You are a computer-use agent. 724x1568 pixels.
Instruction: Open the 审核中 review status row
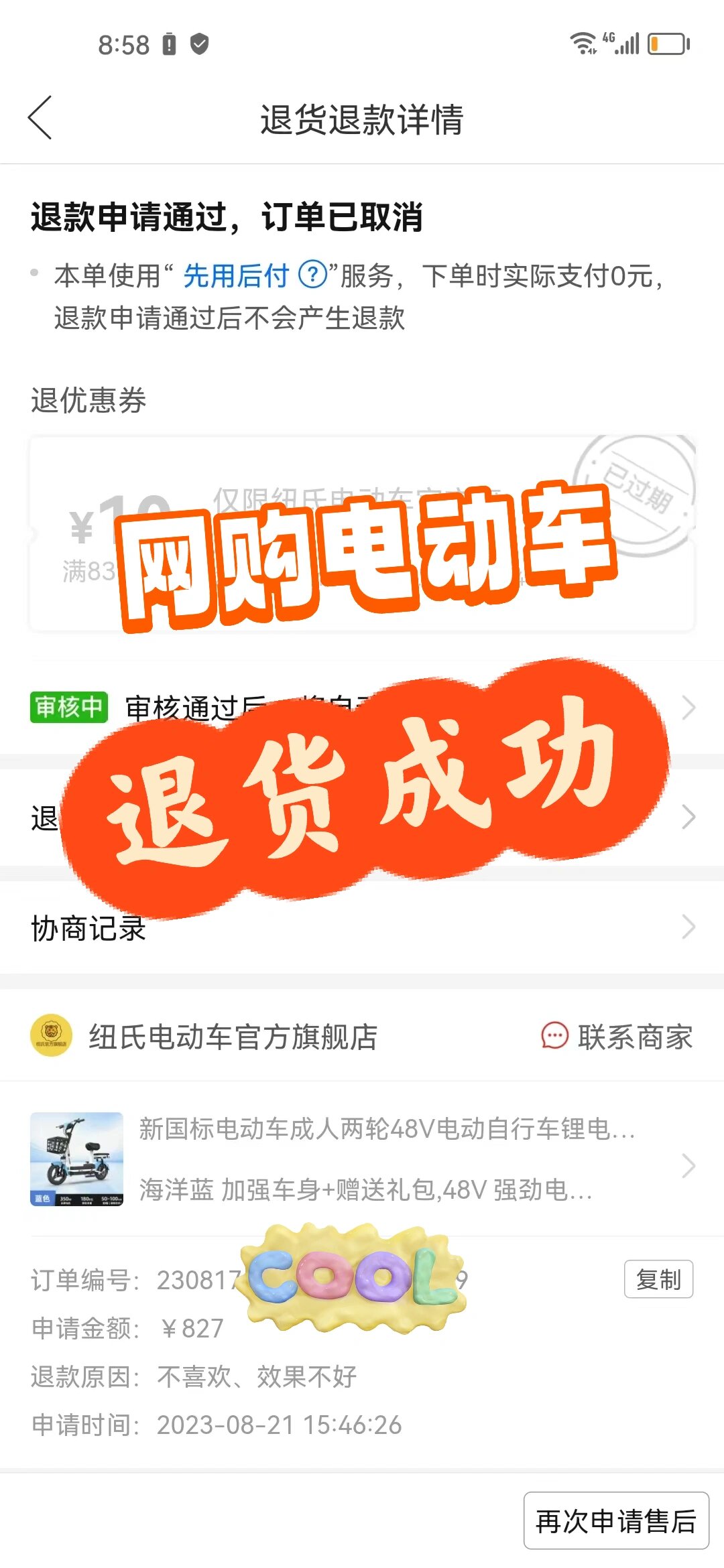pos(362,708)
